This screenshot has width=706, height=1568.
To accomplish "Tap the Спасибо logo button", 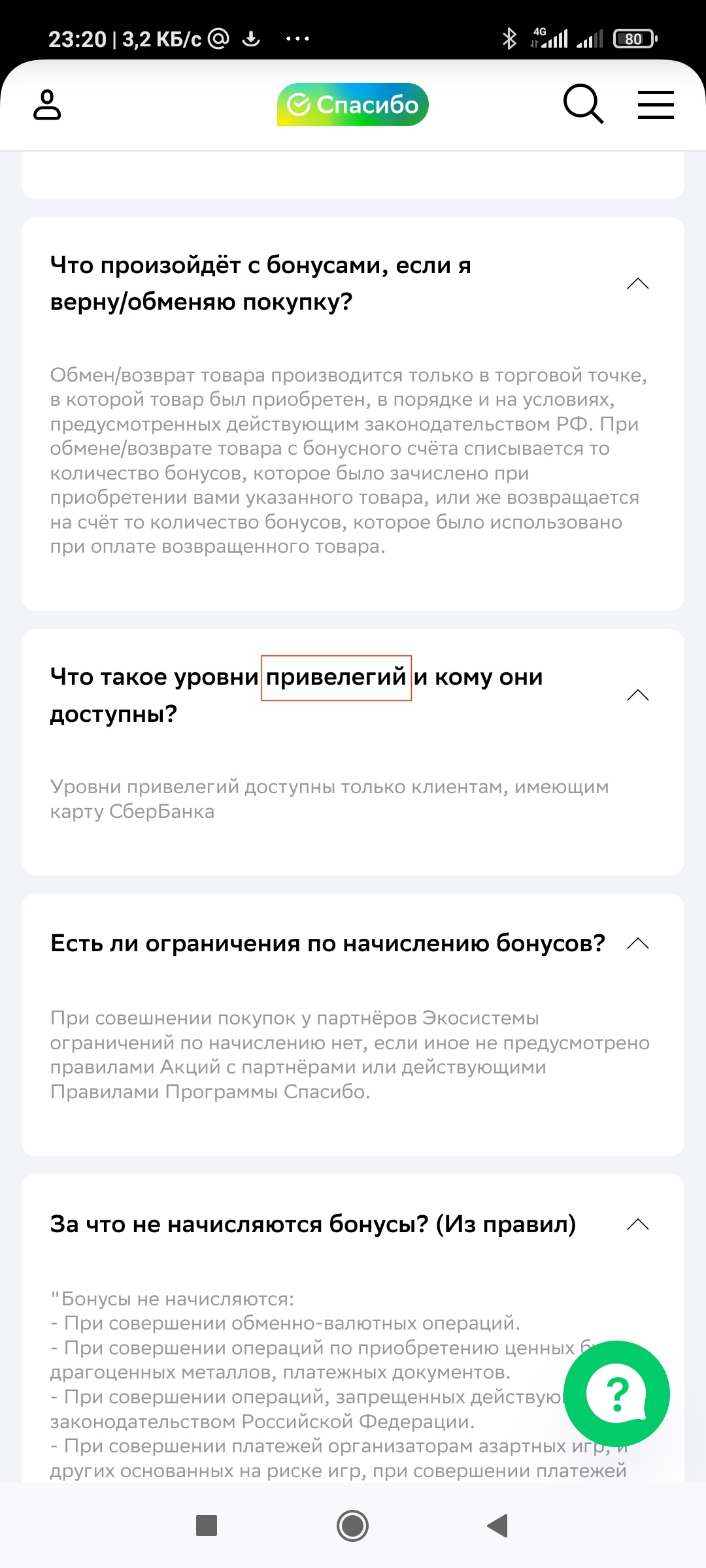I will [353, 105].
